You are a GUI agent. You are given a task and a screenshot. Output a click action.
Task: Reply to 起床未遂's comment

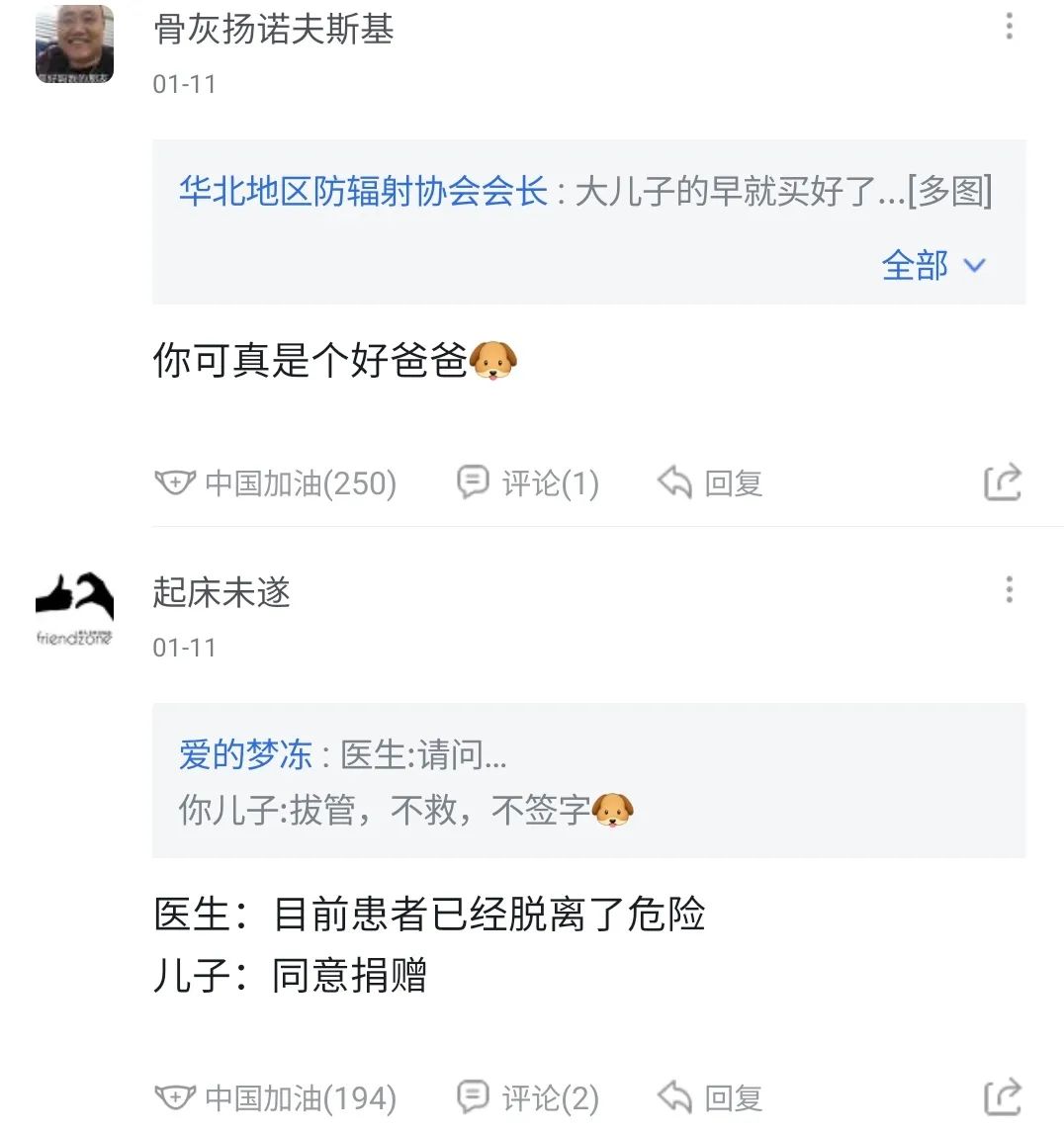[x=710, y=1097]
